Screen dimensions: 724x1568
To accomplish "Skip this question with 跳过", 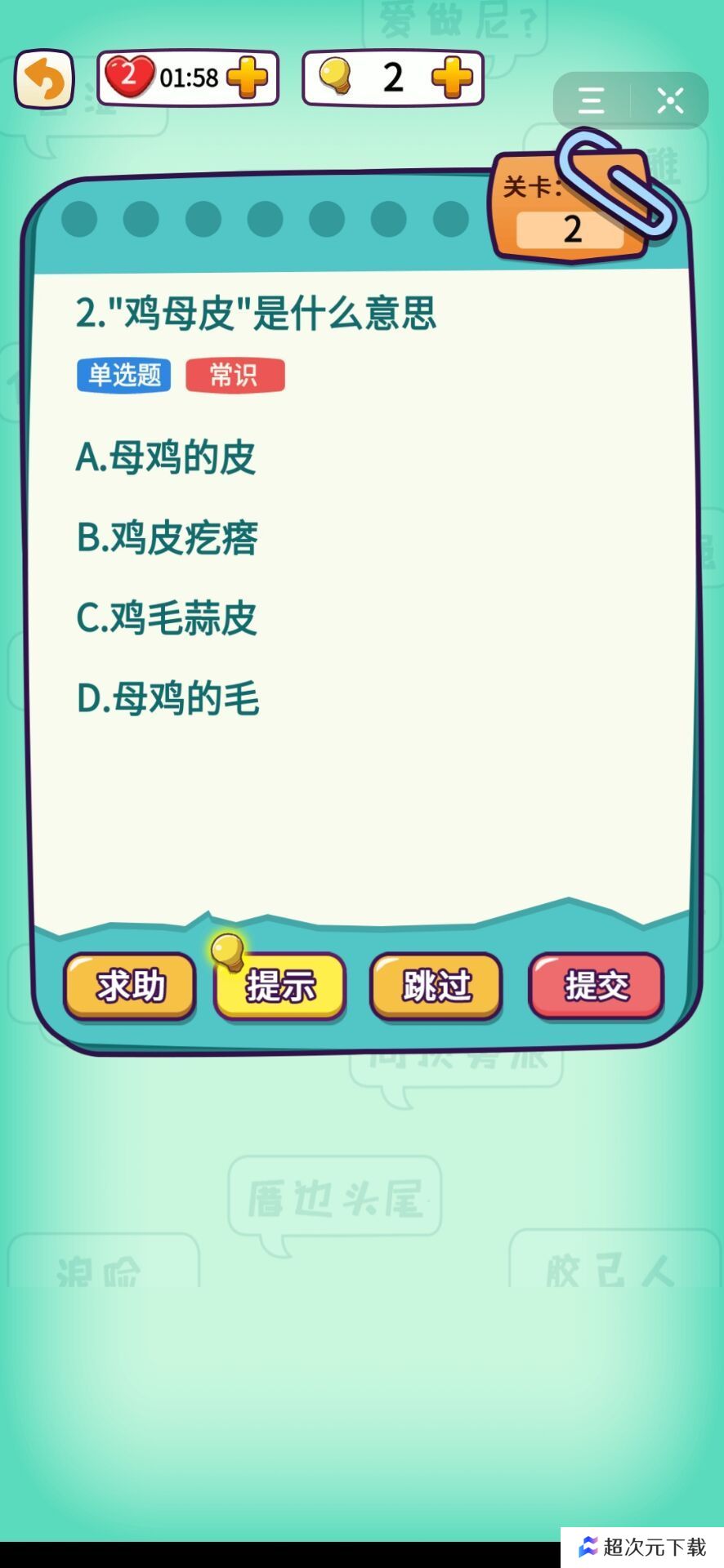I will point(436,986).
